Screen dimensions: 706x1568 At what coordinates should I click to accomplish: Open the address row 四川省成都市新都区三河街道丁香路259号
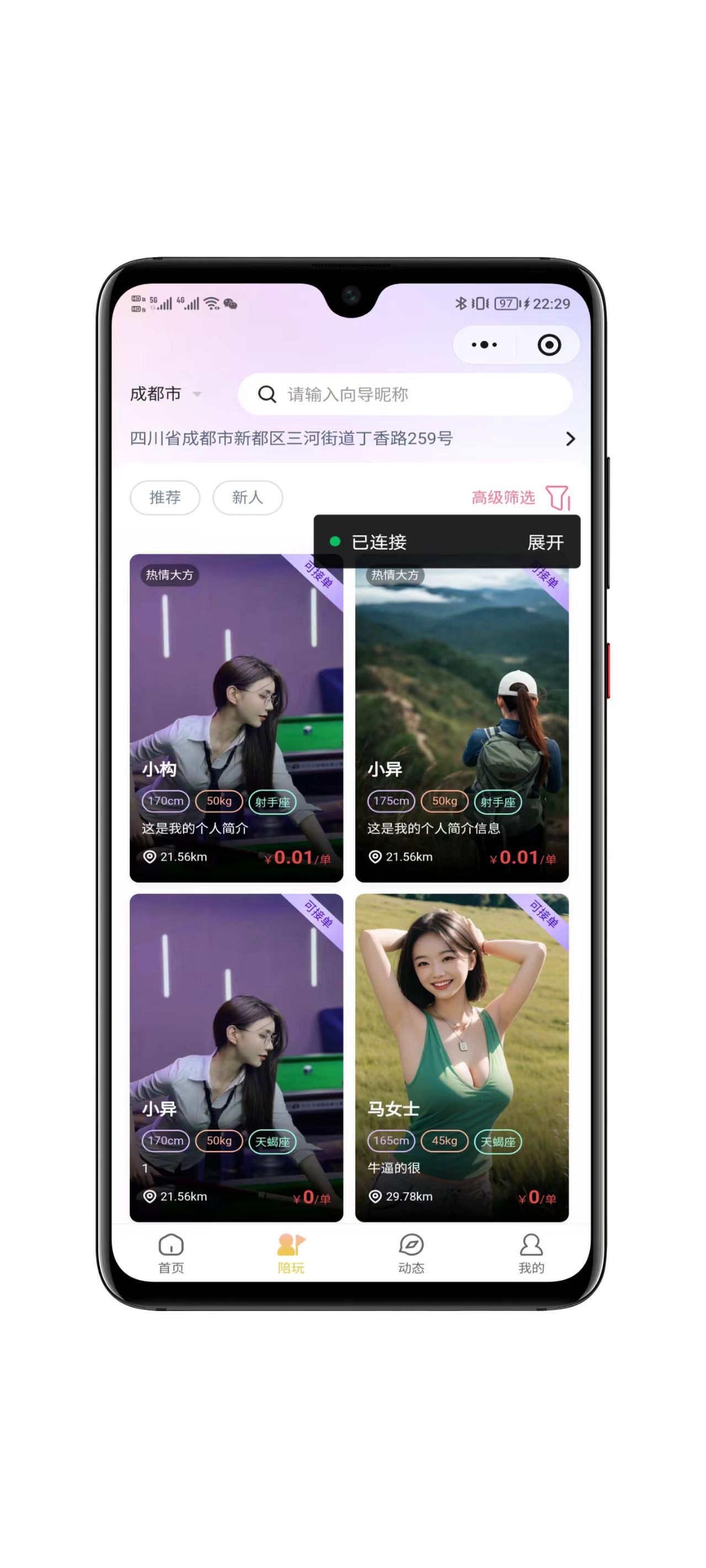click(x=351, y=438)
